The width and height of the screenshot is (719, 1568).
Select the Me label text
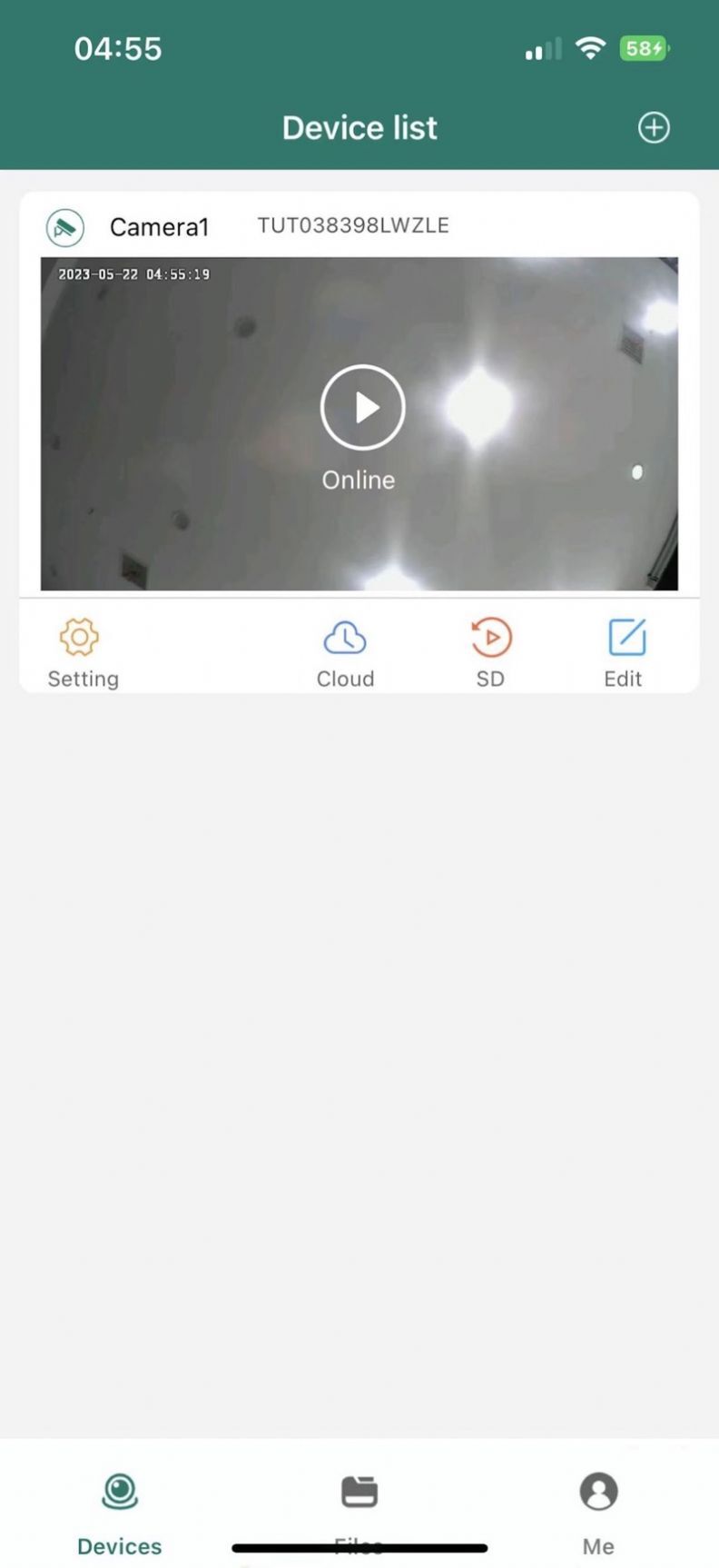(597, 1545)
